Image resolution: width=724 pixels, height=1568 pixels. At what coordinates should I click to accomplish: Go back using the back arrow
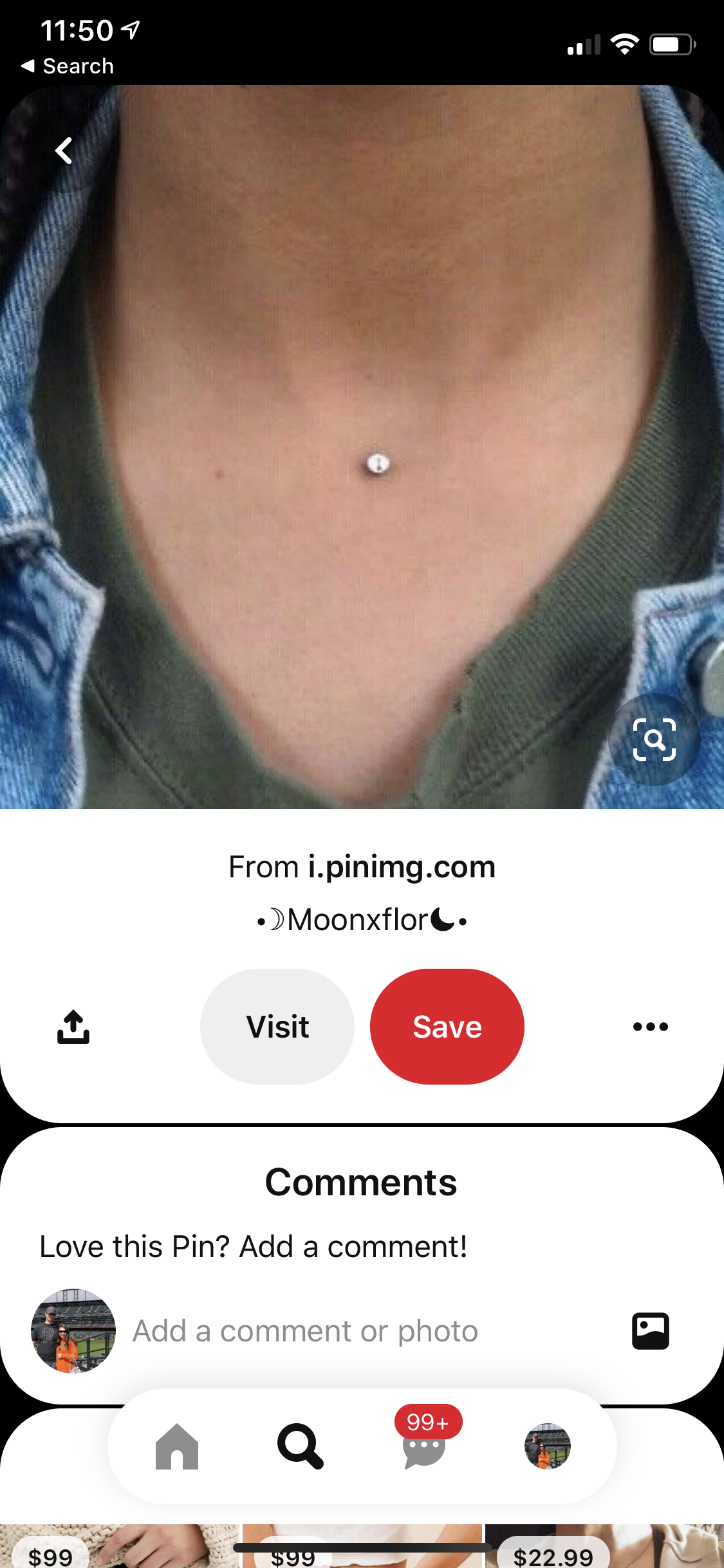64,152
